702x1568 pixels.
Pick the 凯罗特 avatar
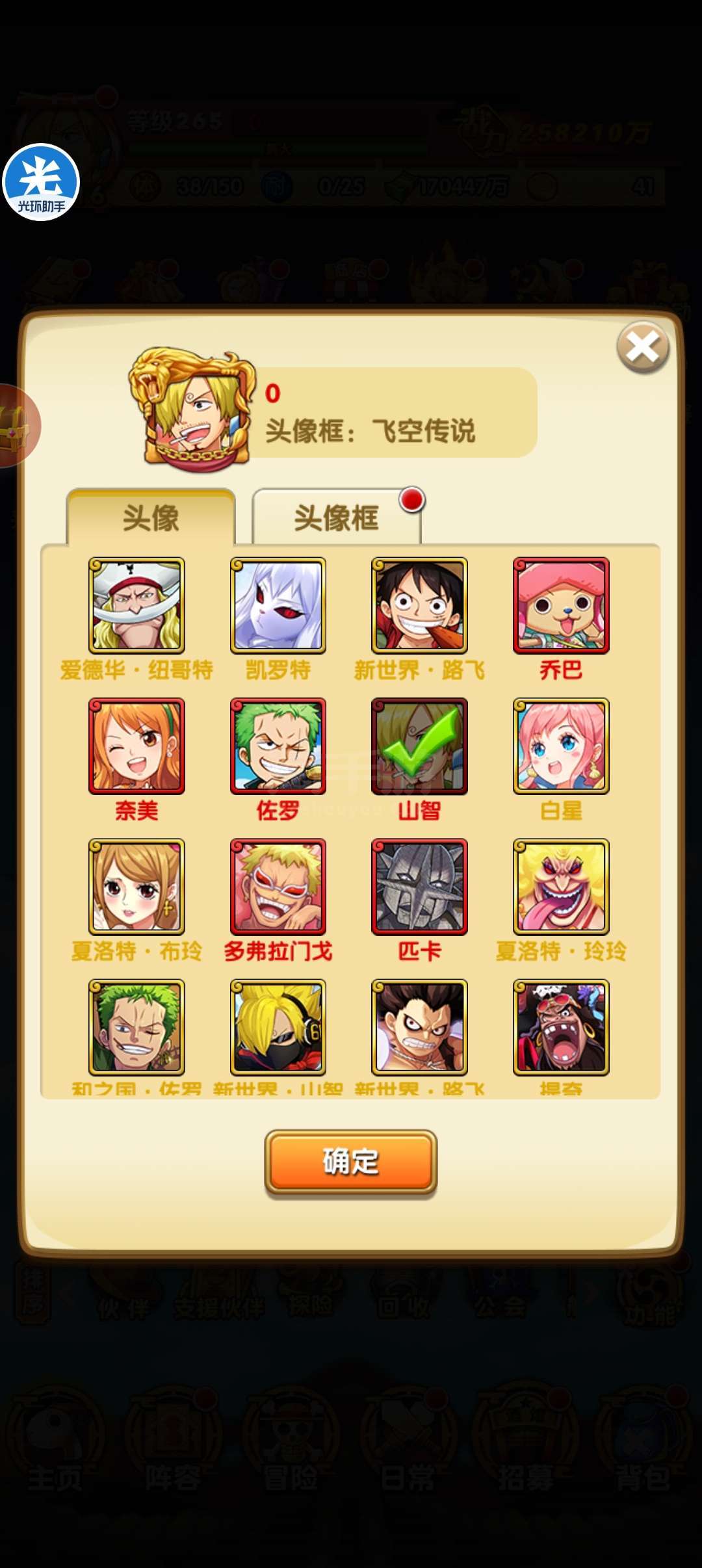point(278,605)
